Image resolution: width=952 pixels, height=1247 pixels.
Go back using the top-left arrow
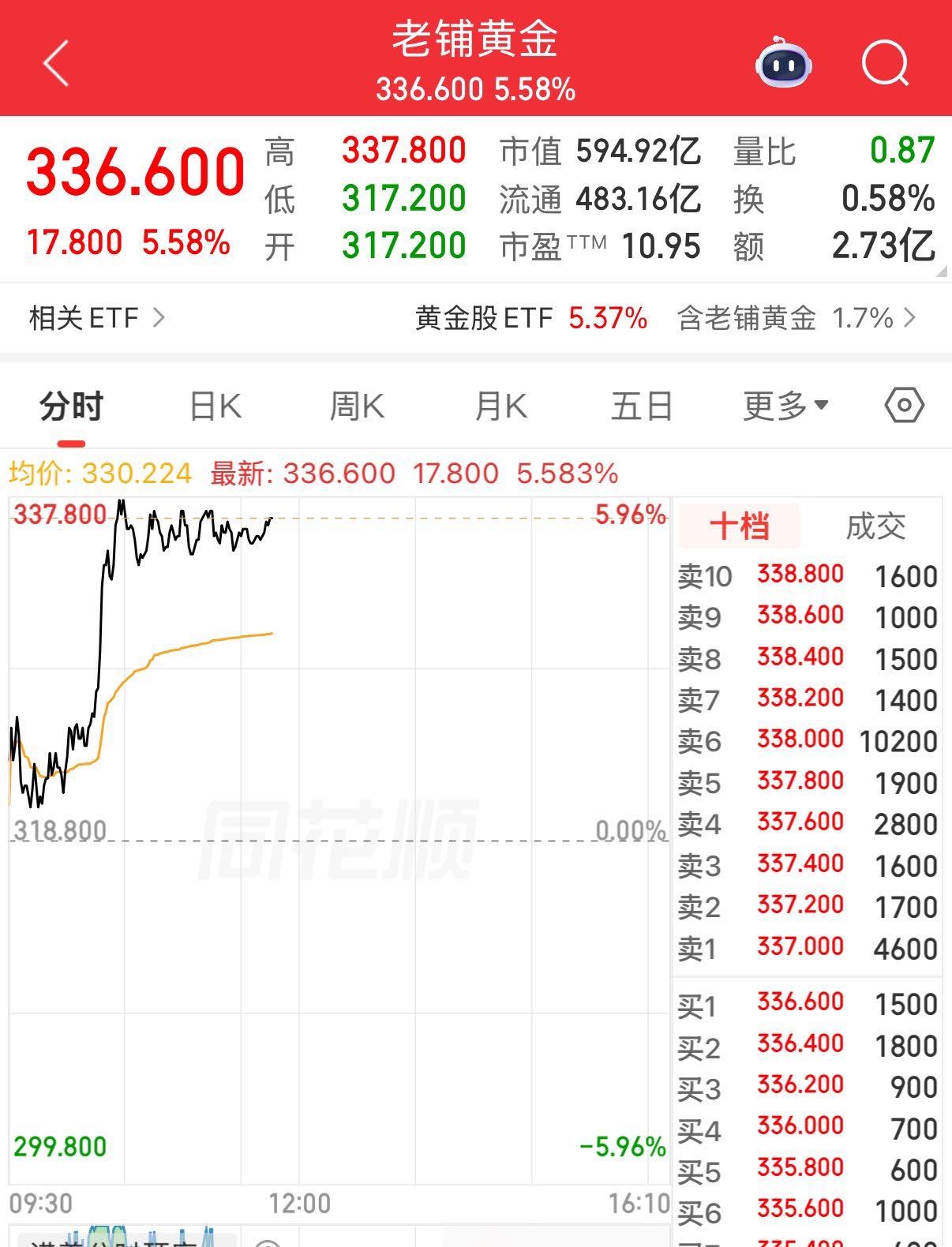(57, 62)
